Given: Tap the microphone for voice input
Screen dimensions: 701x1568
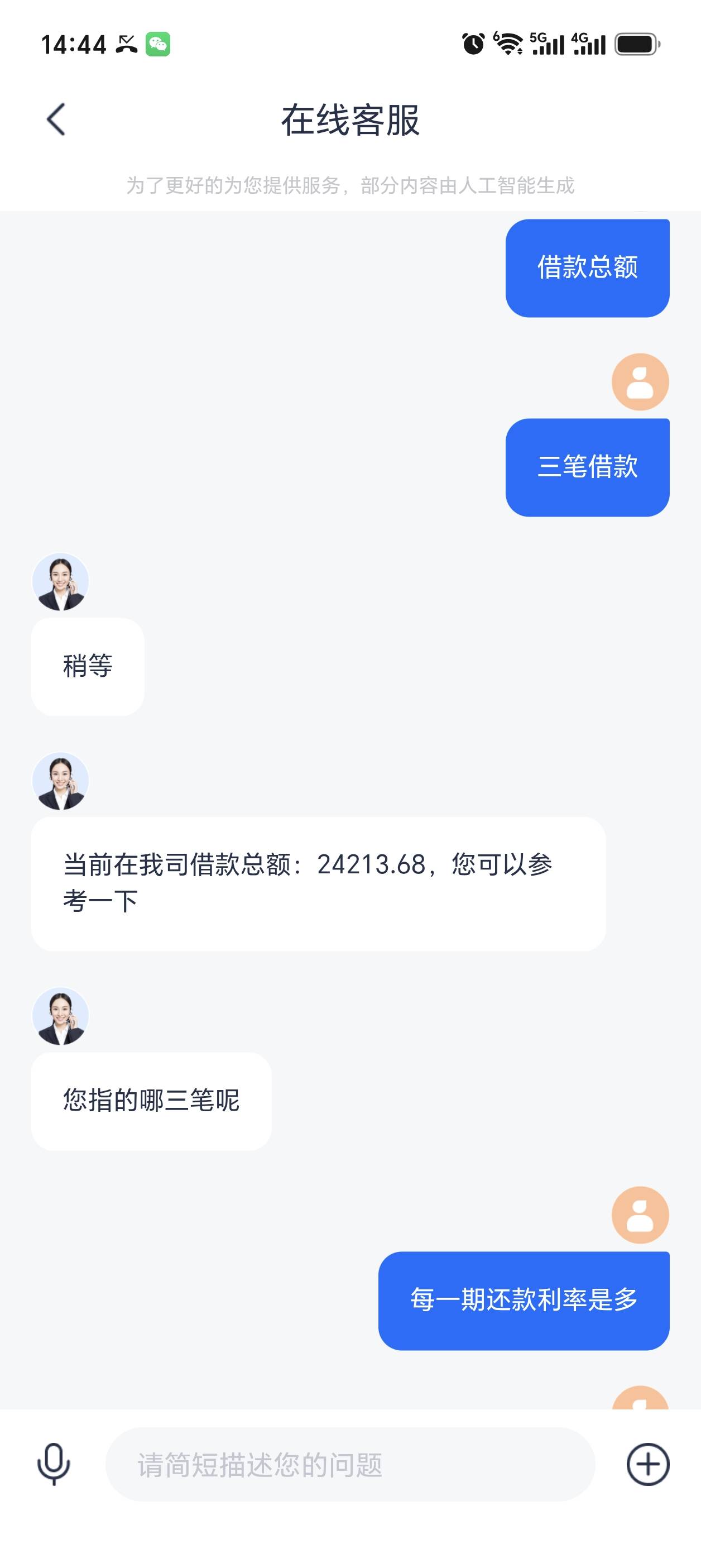Looking at the screenshot, I should coord(54,1464).
